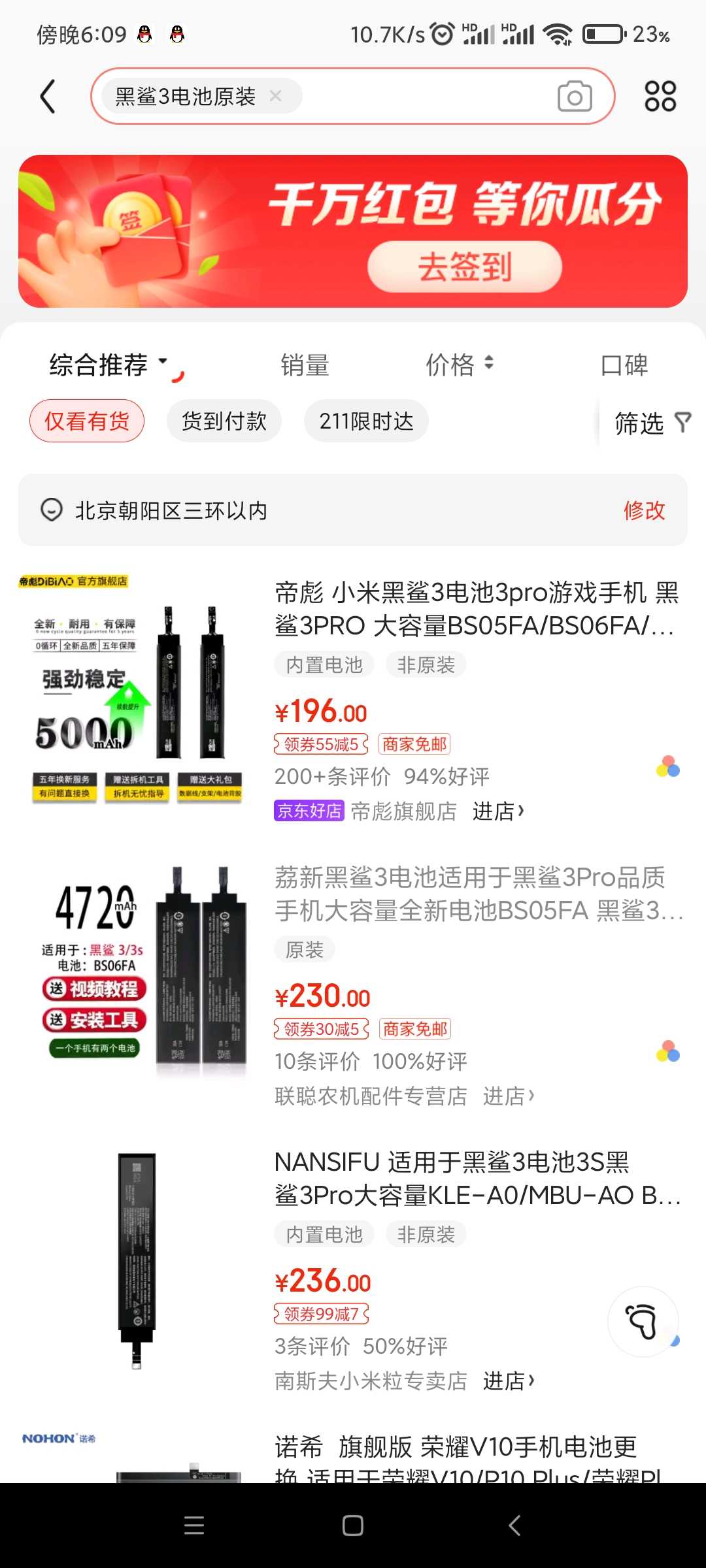Enter the 帝彪旗舰店 shop
706x1568 pixels.
pyautogui.click(x=497, y=811)
